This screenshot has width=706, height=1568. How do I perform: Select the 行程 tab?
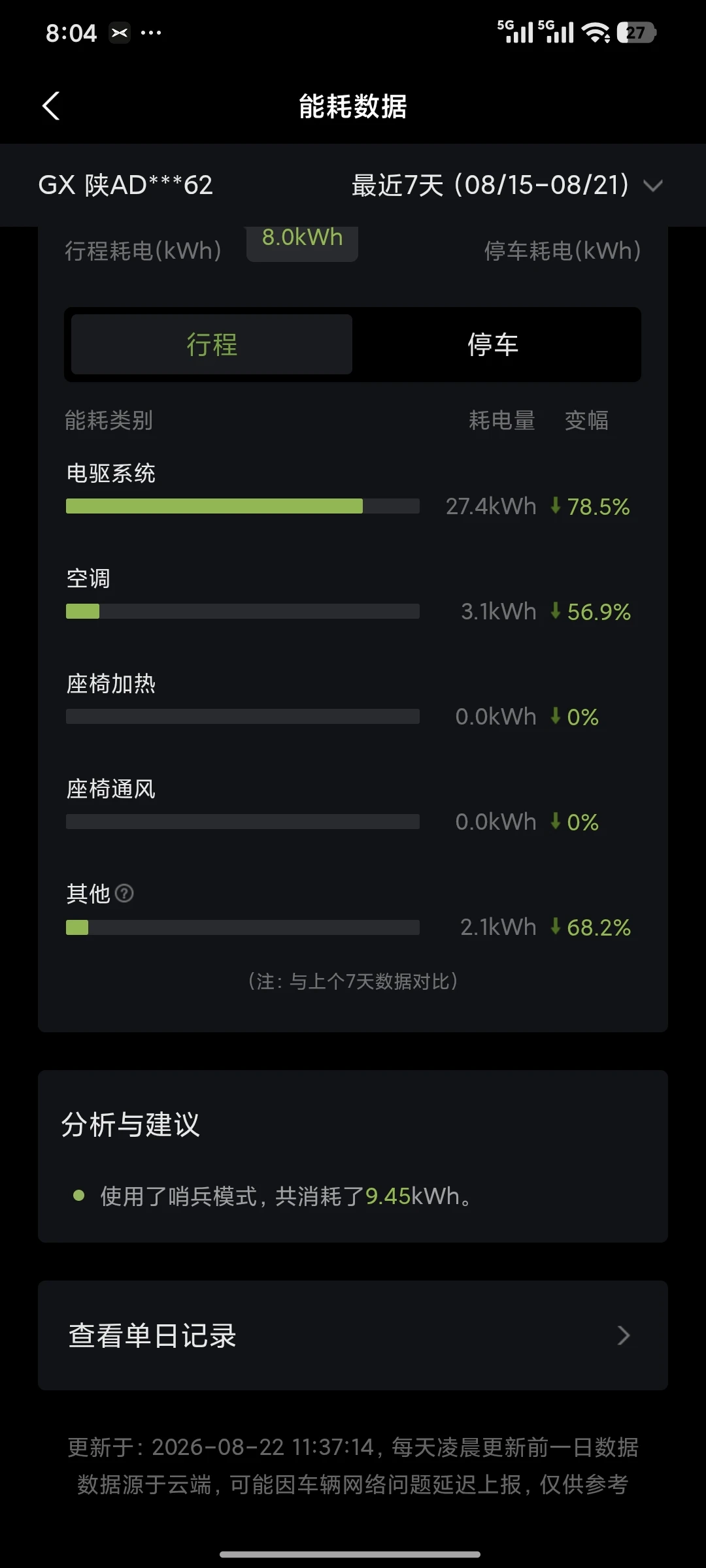point(212,344)
